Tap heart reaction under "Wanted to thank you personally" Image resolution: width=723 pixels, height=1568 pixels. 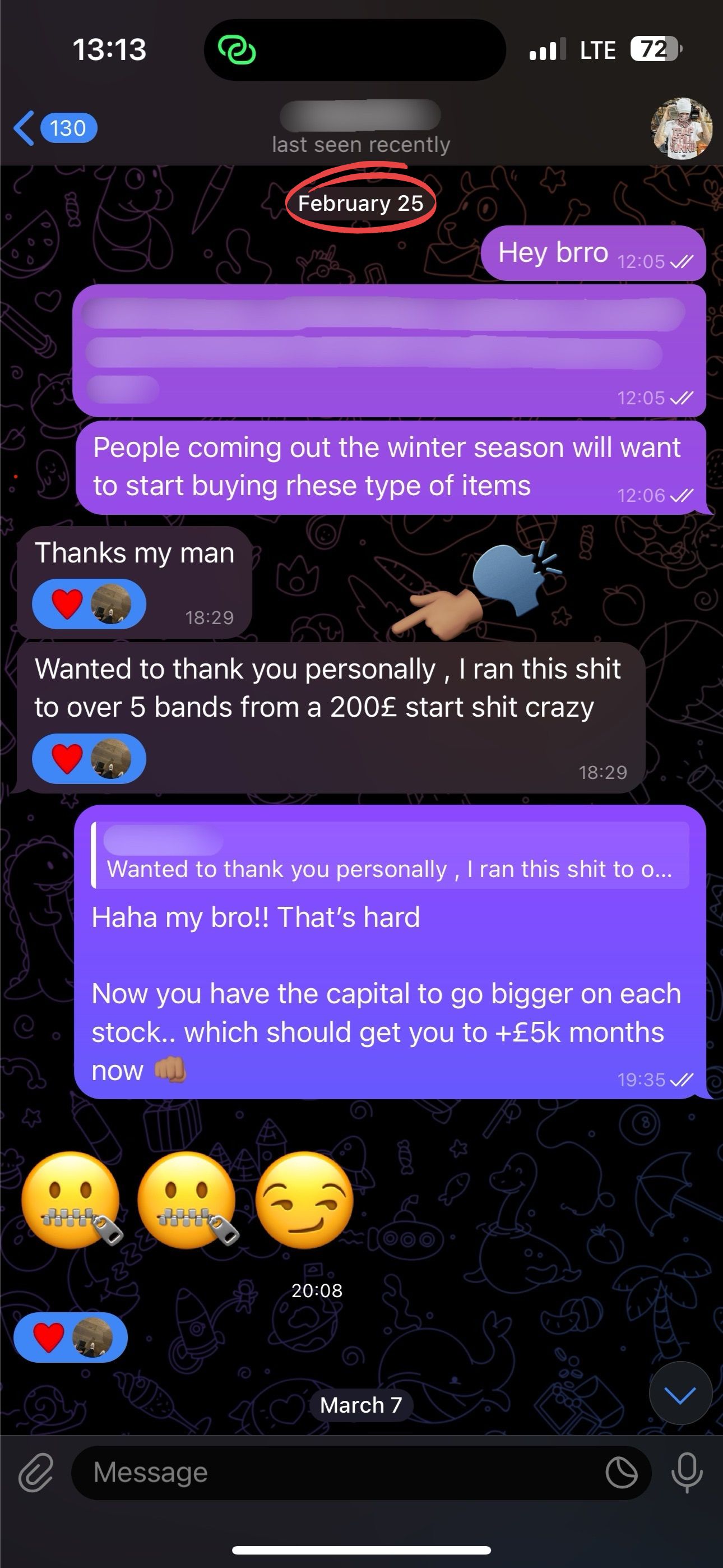click(x=67, y=758)
